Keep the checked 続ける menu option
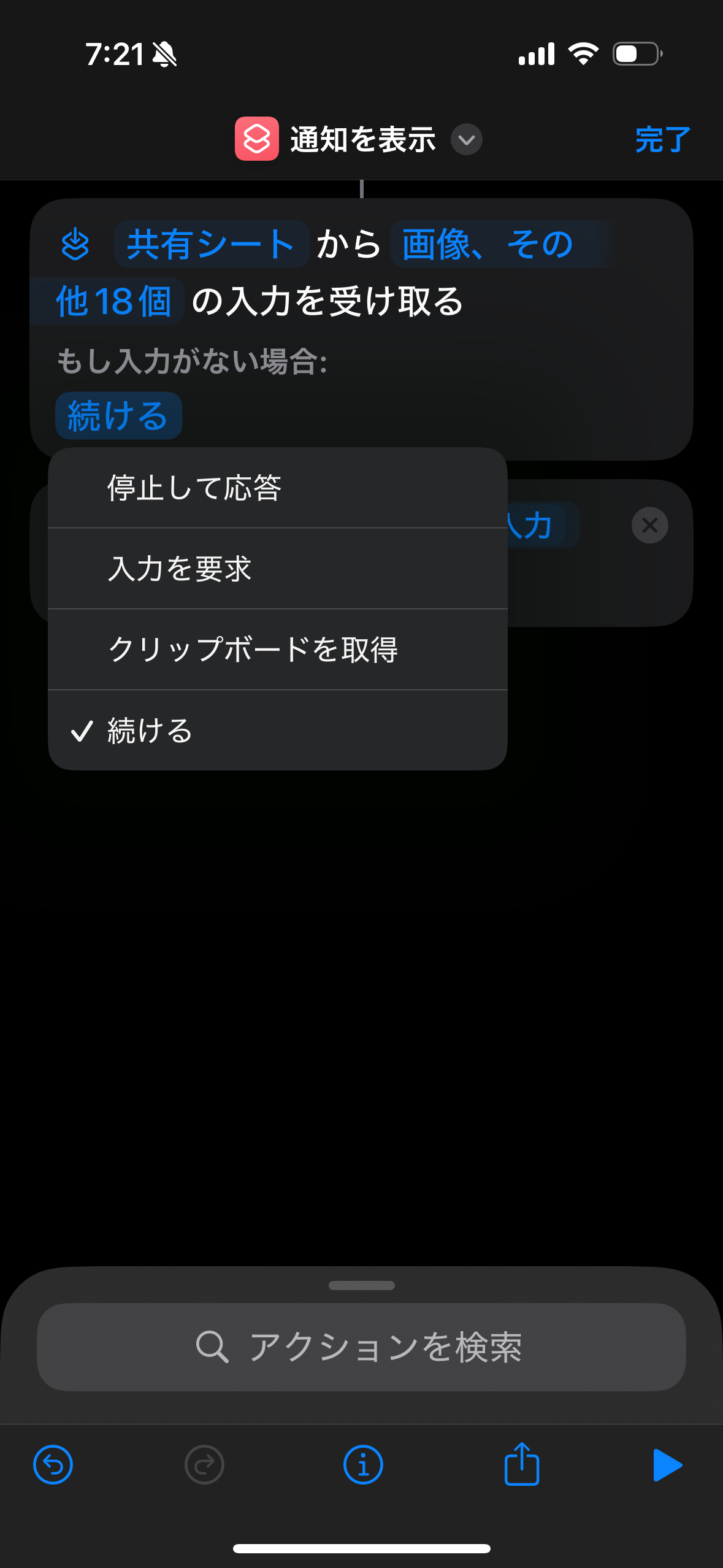This screenshot has width=723, height=1568. pyautogui.click(x=278, y=731)
